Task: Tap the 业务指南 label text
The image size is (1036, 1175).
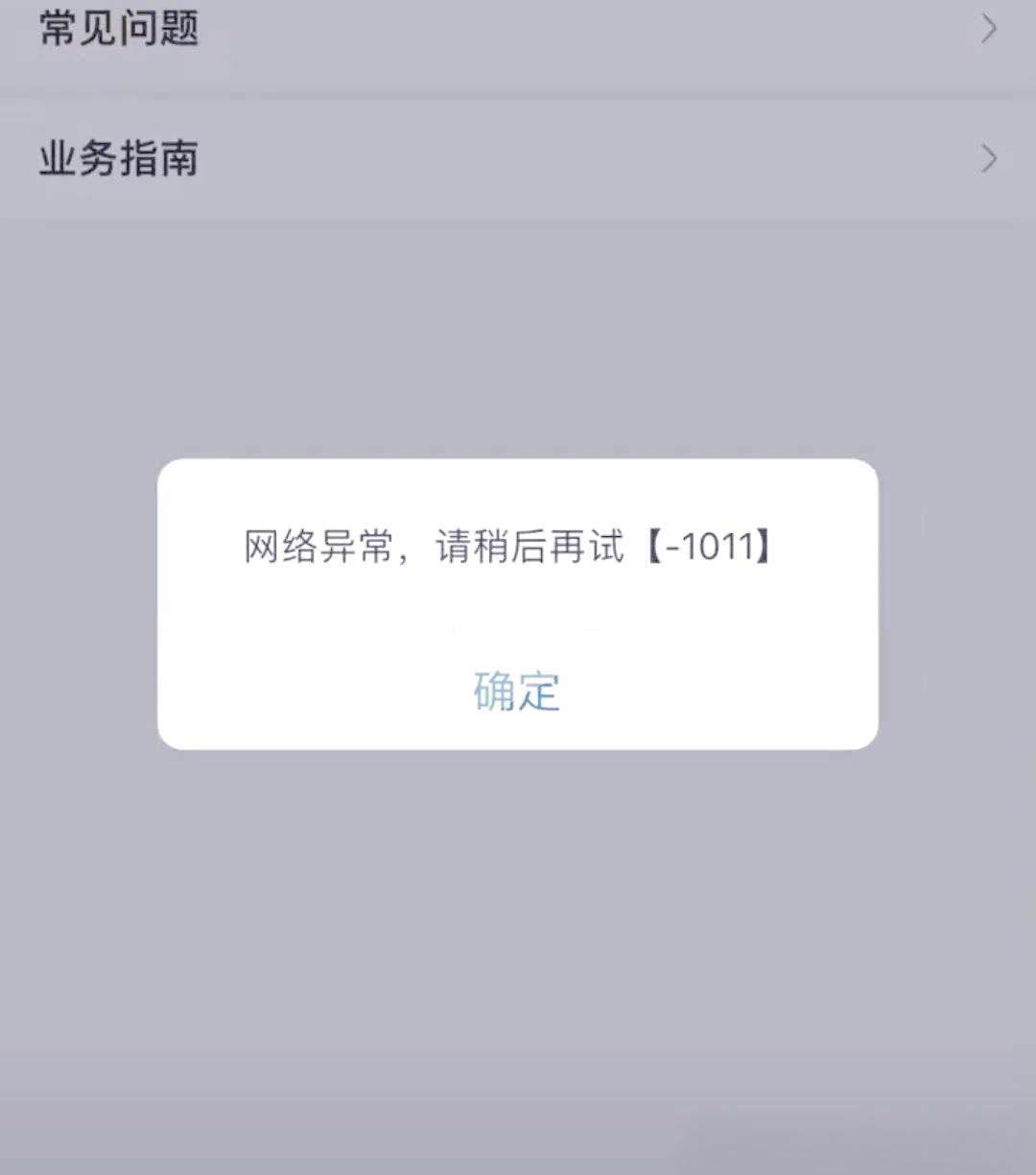Action: pos(117,158)
